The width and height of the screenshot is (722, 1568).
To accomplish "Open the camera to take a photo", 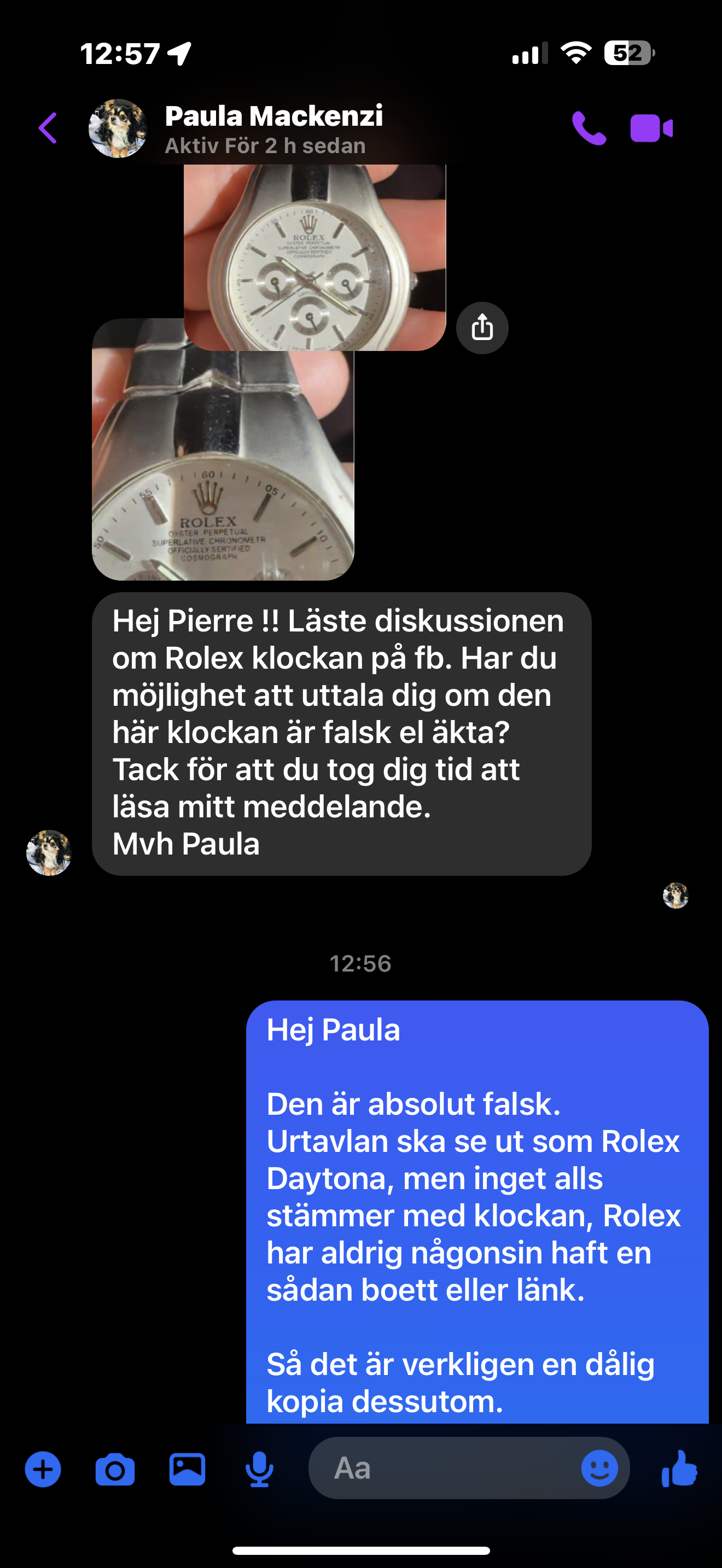I will point(115,1470).
